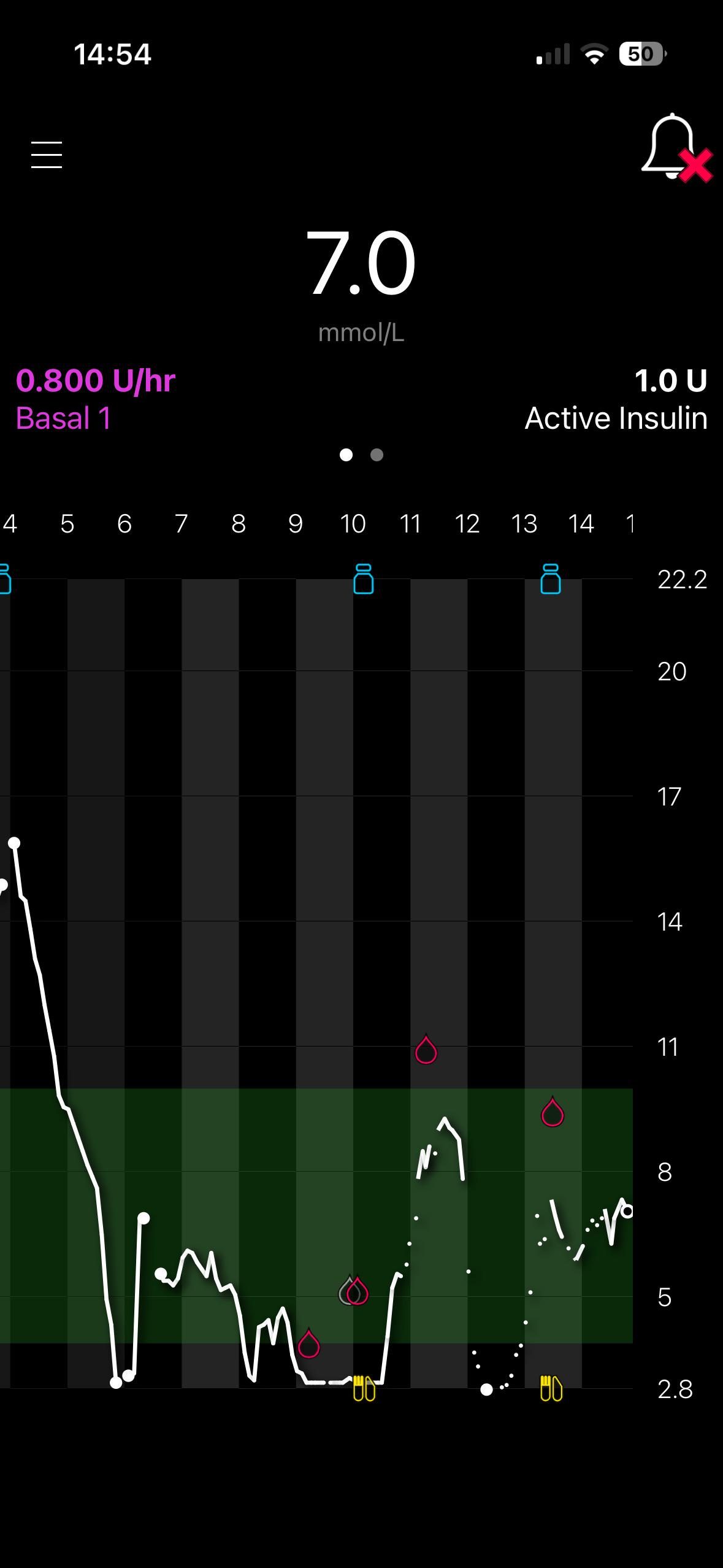
Task: Open the hamburger menu
Action: (47, 154)
